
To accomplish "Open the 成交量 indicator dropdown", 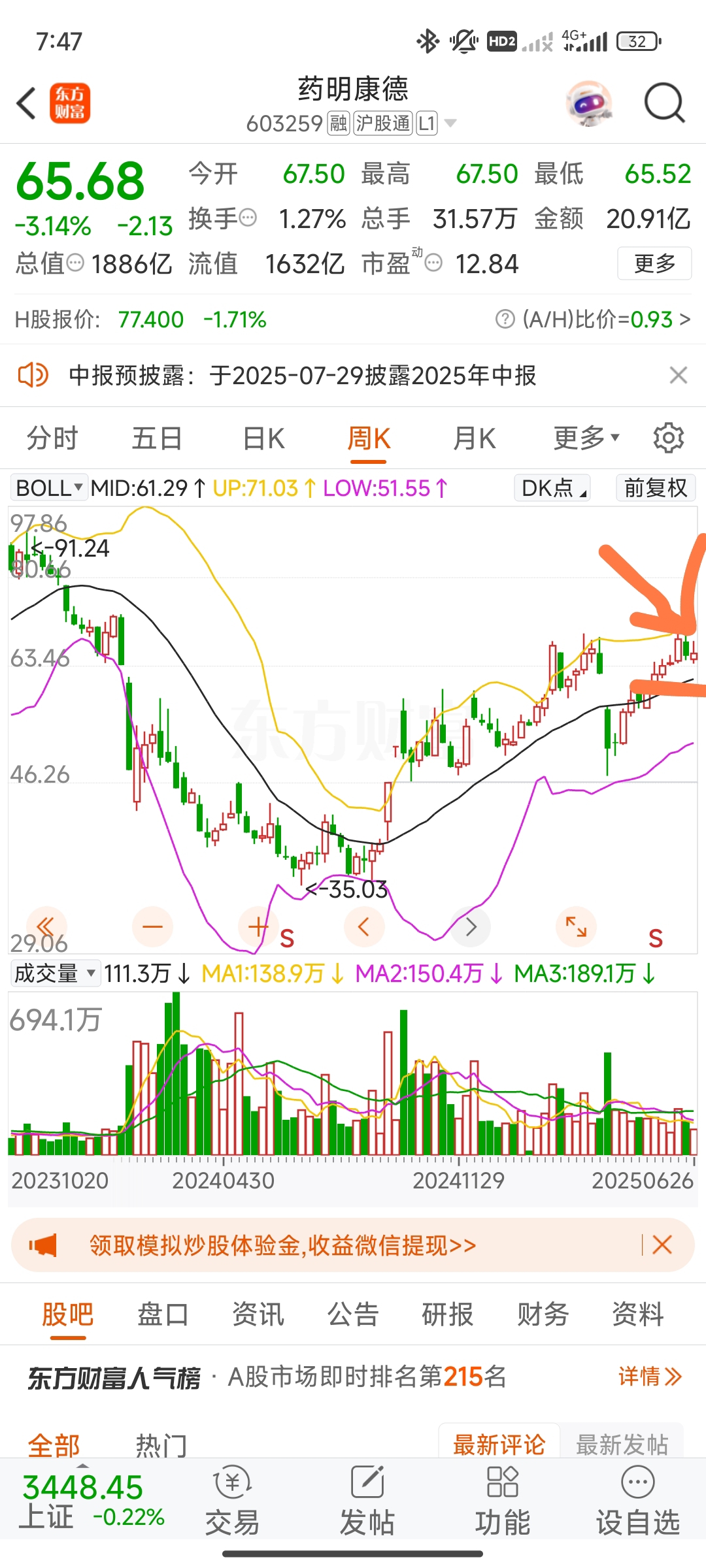I will [x=55, y=973].
